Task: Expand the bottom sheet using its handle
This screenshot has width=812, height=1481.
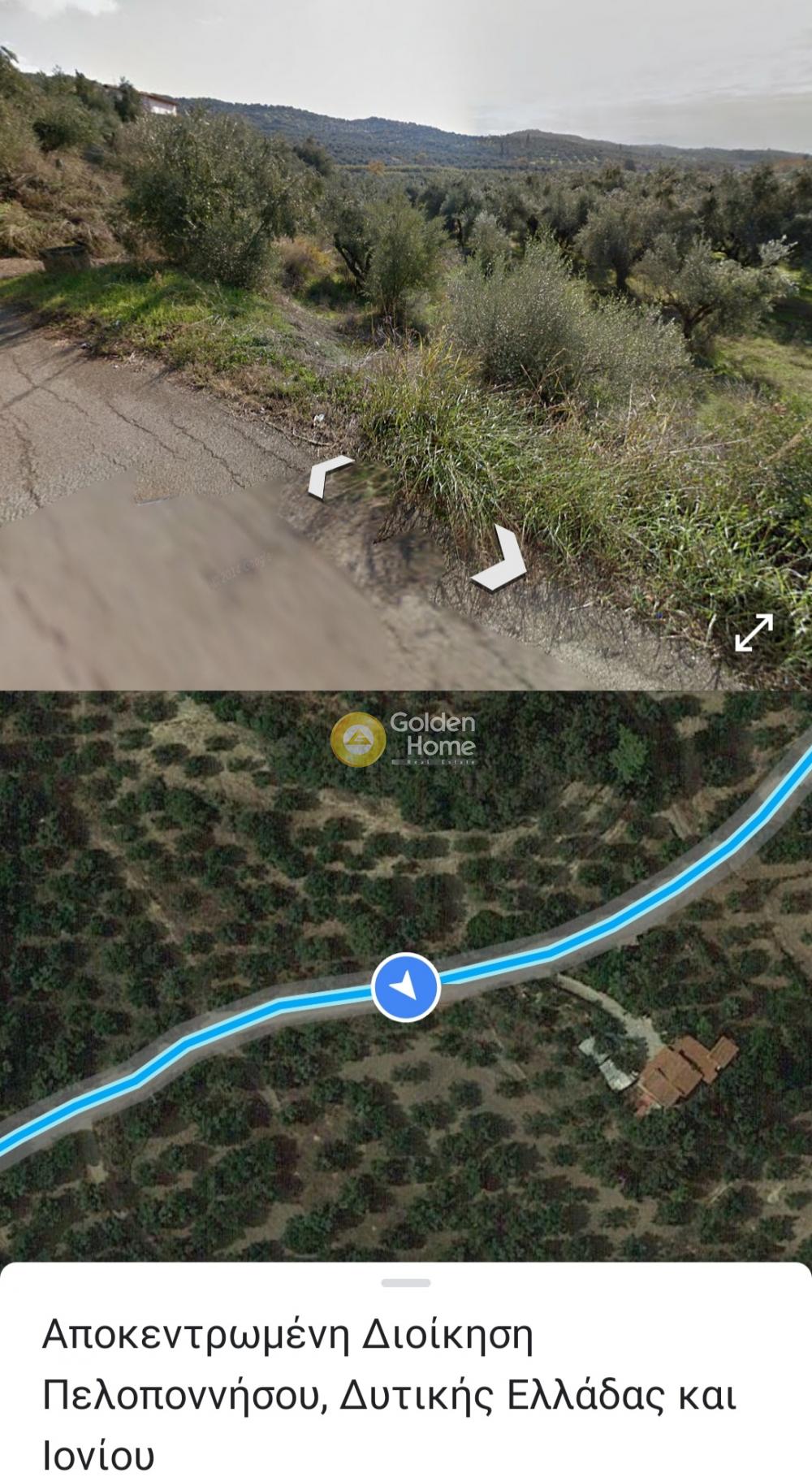Action: pyautogui.click(x=405, y=1283)
